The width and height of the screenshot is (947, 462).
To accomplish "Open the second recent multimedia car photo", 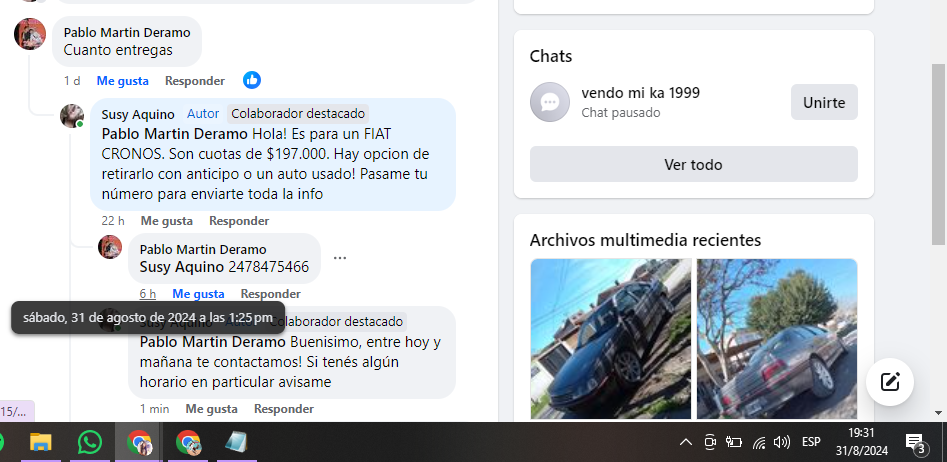I will tap(777, 338).
